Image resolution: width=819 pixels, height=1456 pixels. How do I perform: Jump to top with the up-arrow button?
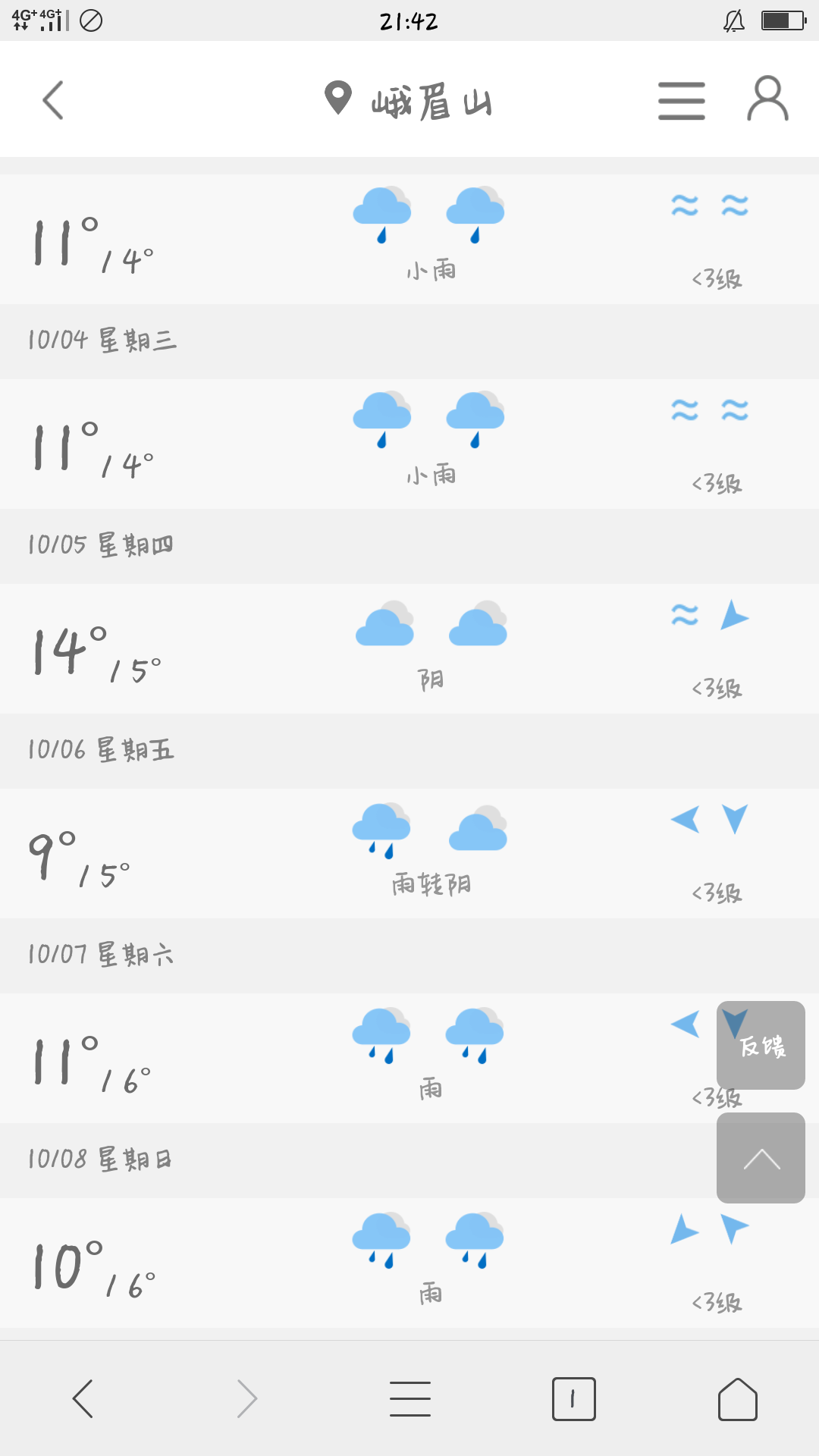click(761, 1158)
